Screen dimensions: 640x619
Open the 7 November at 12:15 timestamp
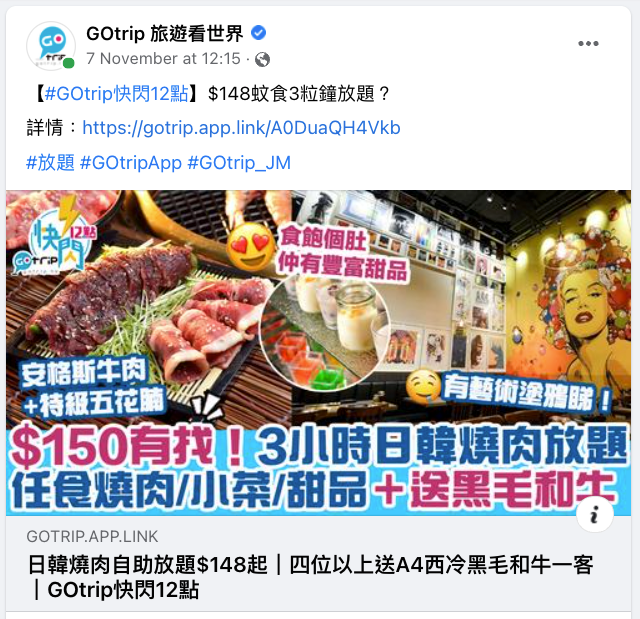[163, 59]
